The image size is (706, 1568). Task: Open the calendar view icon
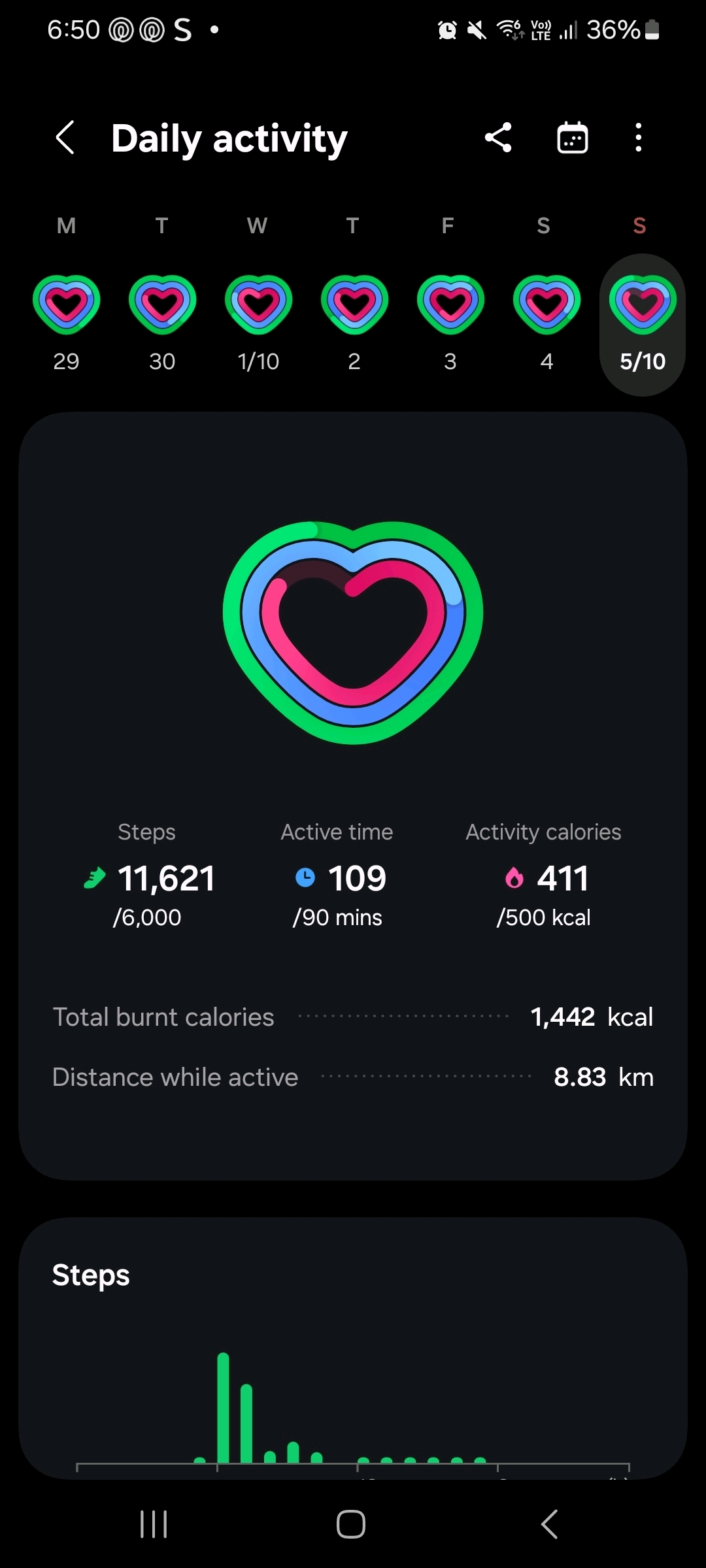[x=572, y=138]
